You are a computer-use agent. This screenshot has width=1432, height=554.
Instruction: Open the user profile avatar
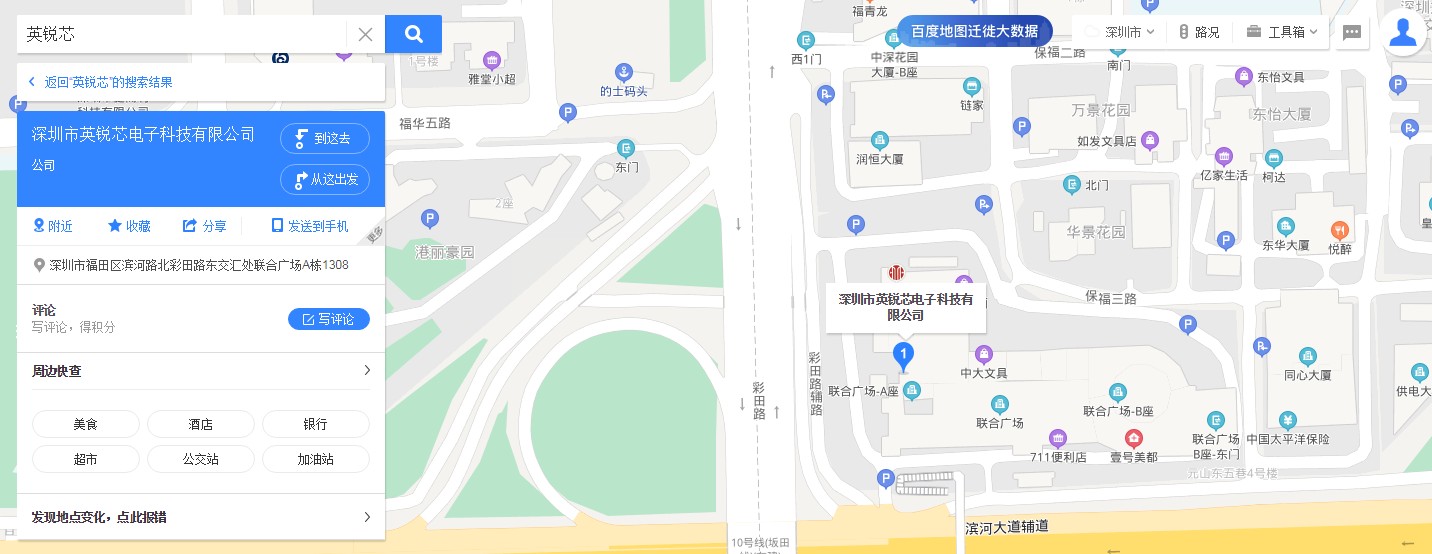[x=1403, y=32]
